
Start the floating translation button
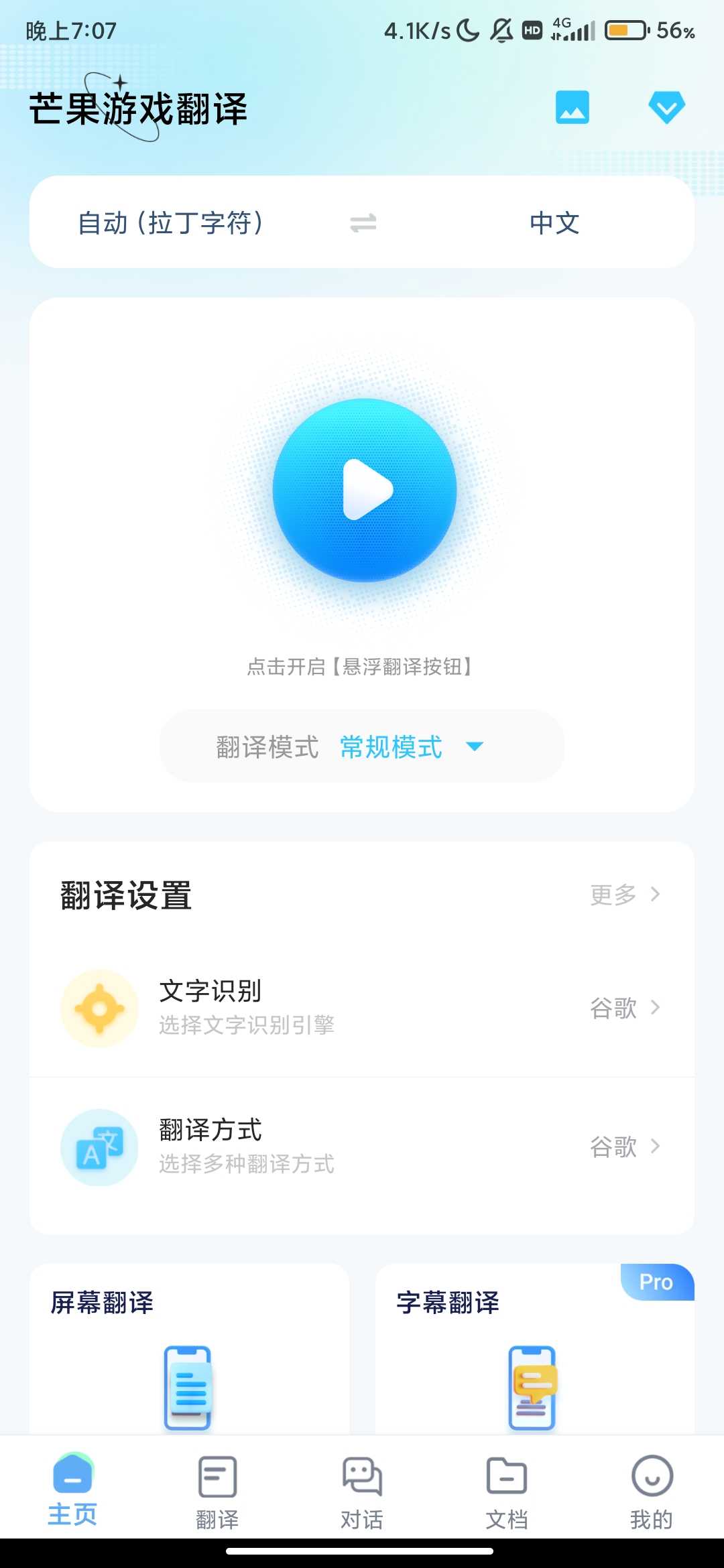point(365,490)
